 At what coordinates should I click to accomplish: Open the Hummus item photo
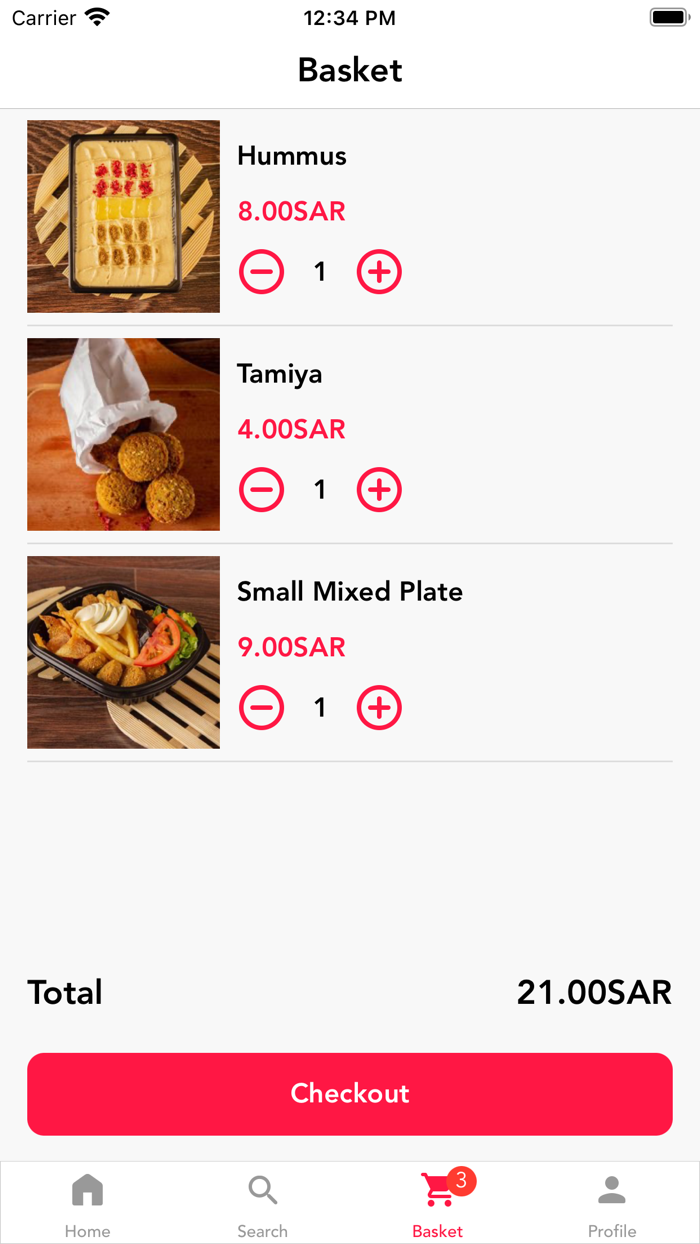[124, 217]
